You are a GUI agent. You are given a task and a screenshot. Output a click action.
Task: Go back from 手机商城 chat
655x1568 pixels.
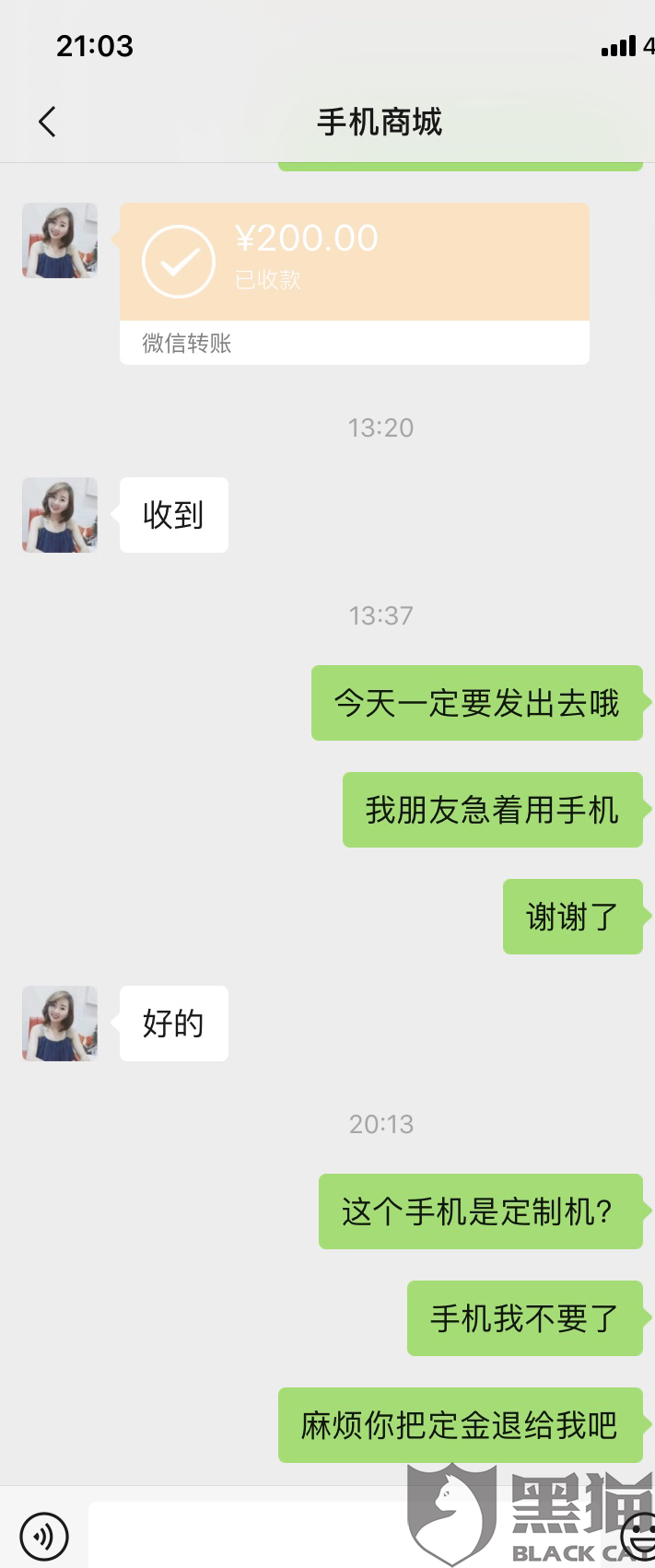(47, 122)
